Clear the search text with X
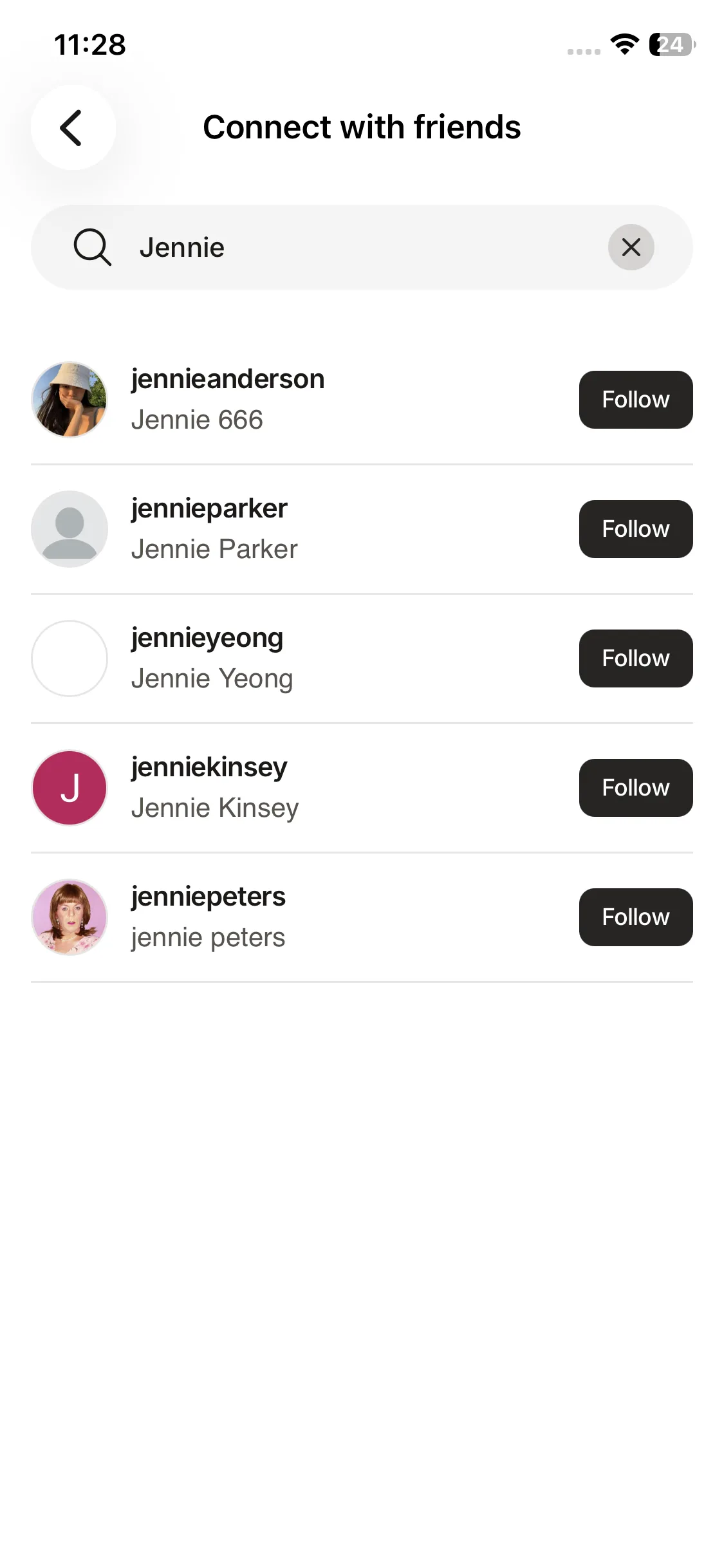The image size is (724, 1568). [631, 247]
